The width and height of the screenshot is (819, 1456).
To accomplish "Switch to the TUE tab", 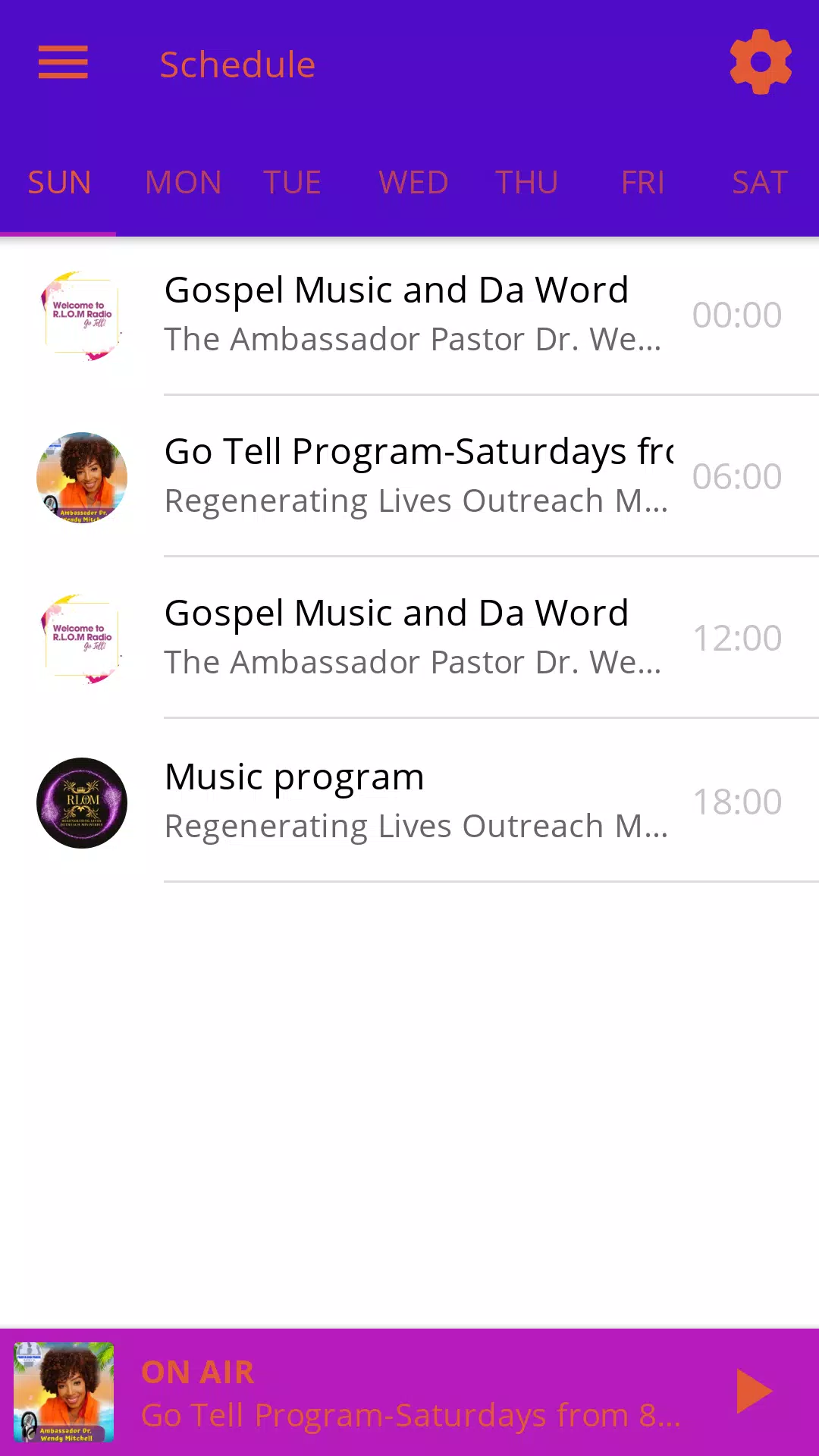I will tap(292, 183).
